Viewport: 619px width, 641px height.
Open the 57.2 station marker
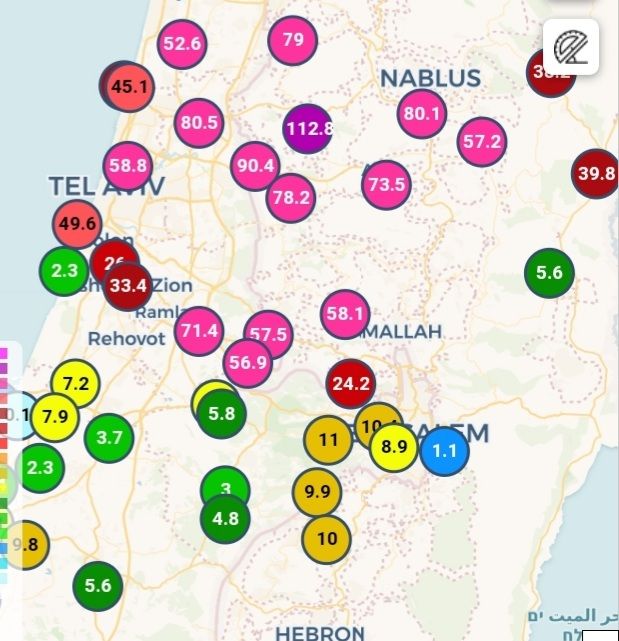[x=482, y=142]
